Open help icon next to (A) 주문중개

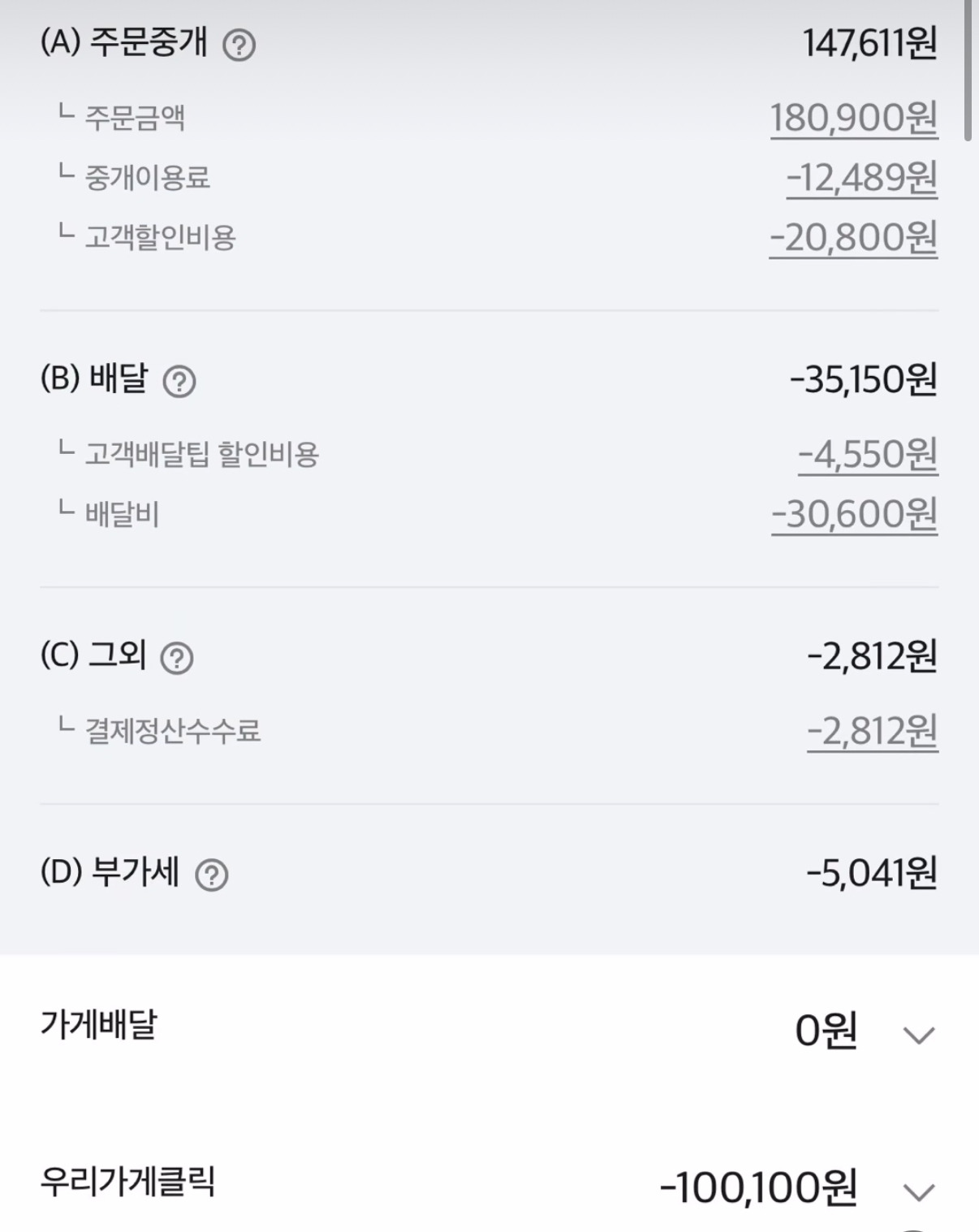(239, 45)
